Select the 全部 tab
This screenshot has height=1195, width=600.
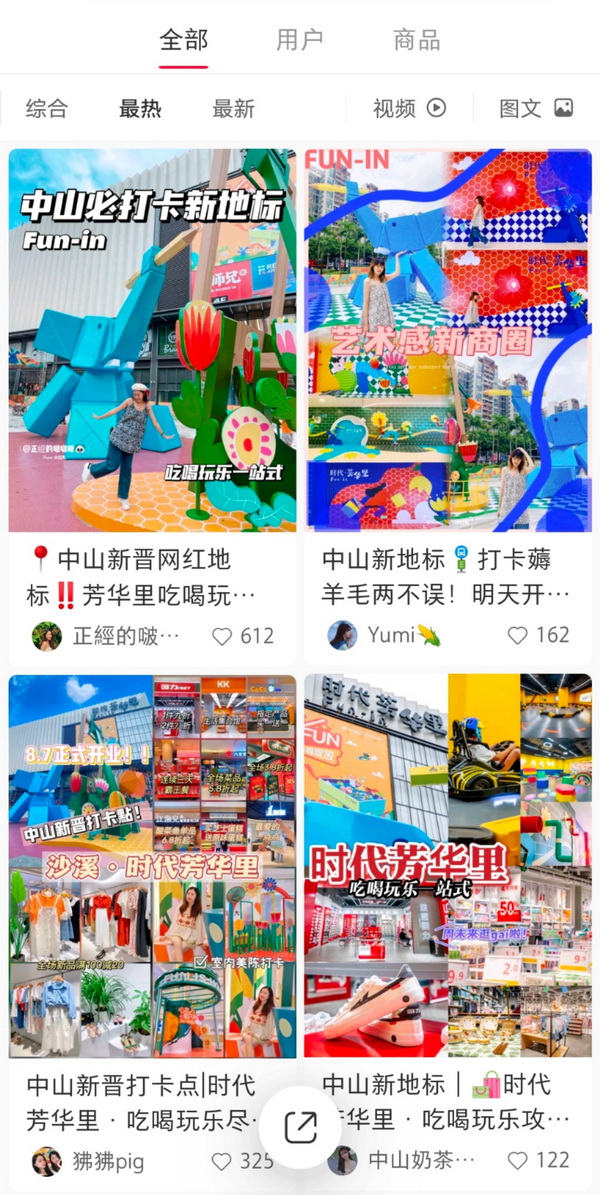[x=184, y=40]
